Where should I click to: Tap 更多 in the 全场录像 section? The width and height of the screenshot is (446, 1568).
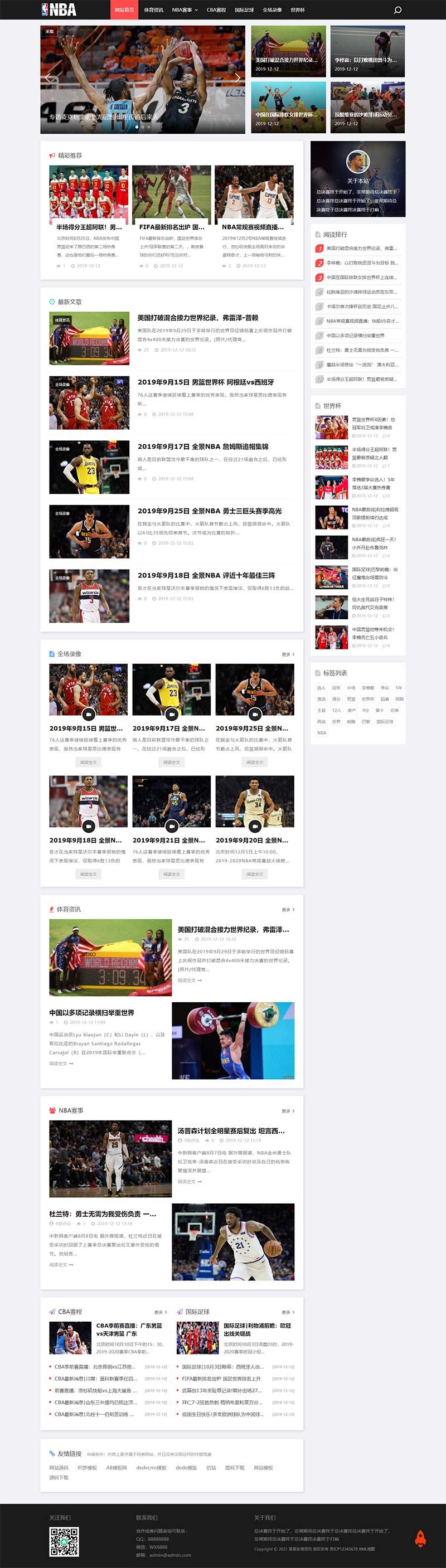click(288, 654)
